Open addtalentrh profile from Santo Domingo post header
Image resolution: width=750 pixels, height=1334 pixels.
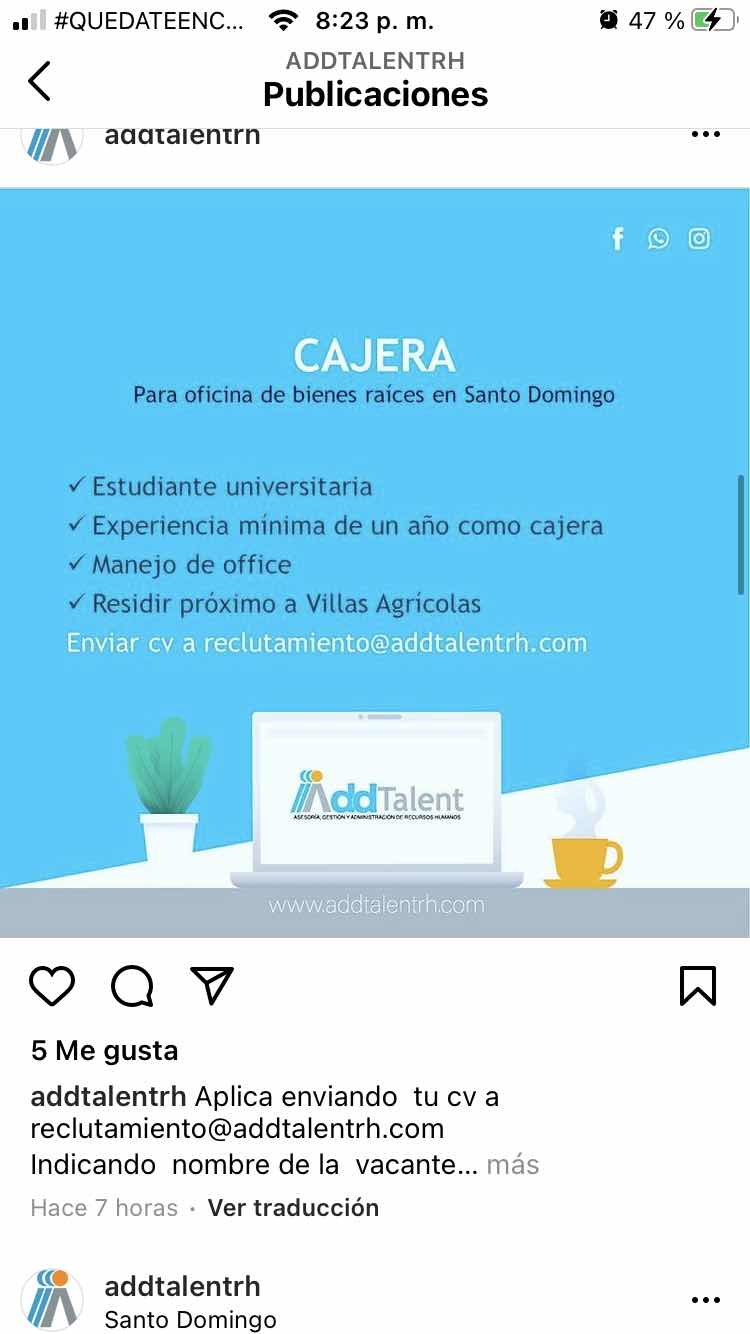[x=182, y=1286]
